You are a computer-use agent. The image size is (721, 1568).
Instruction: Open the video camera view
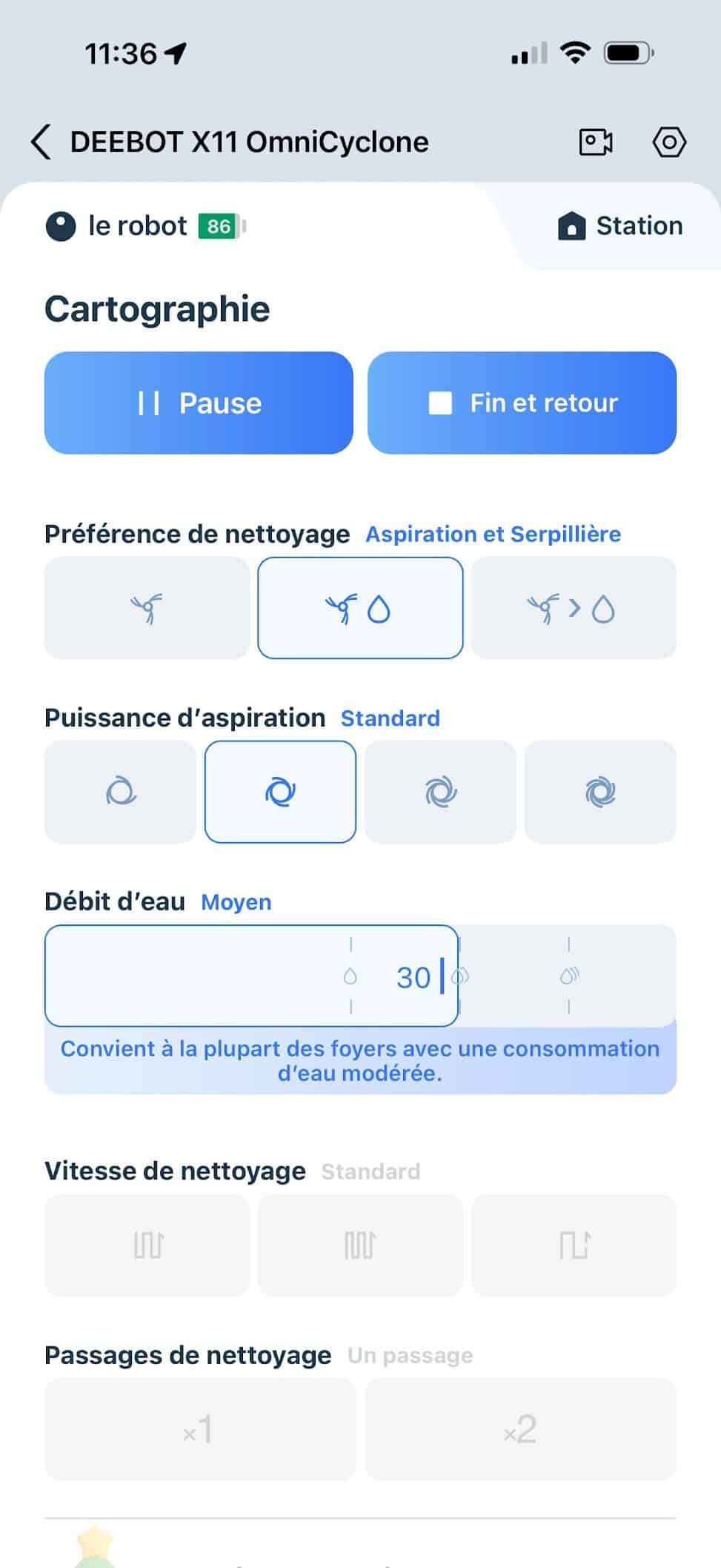(x=595, y=142)
